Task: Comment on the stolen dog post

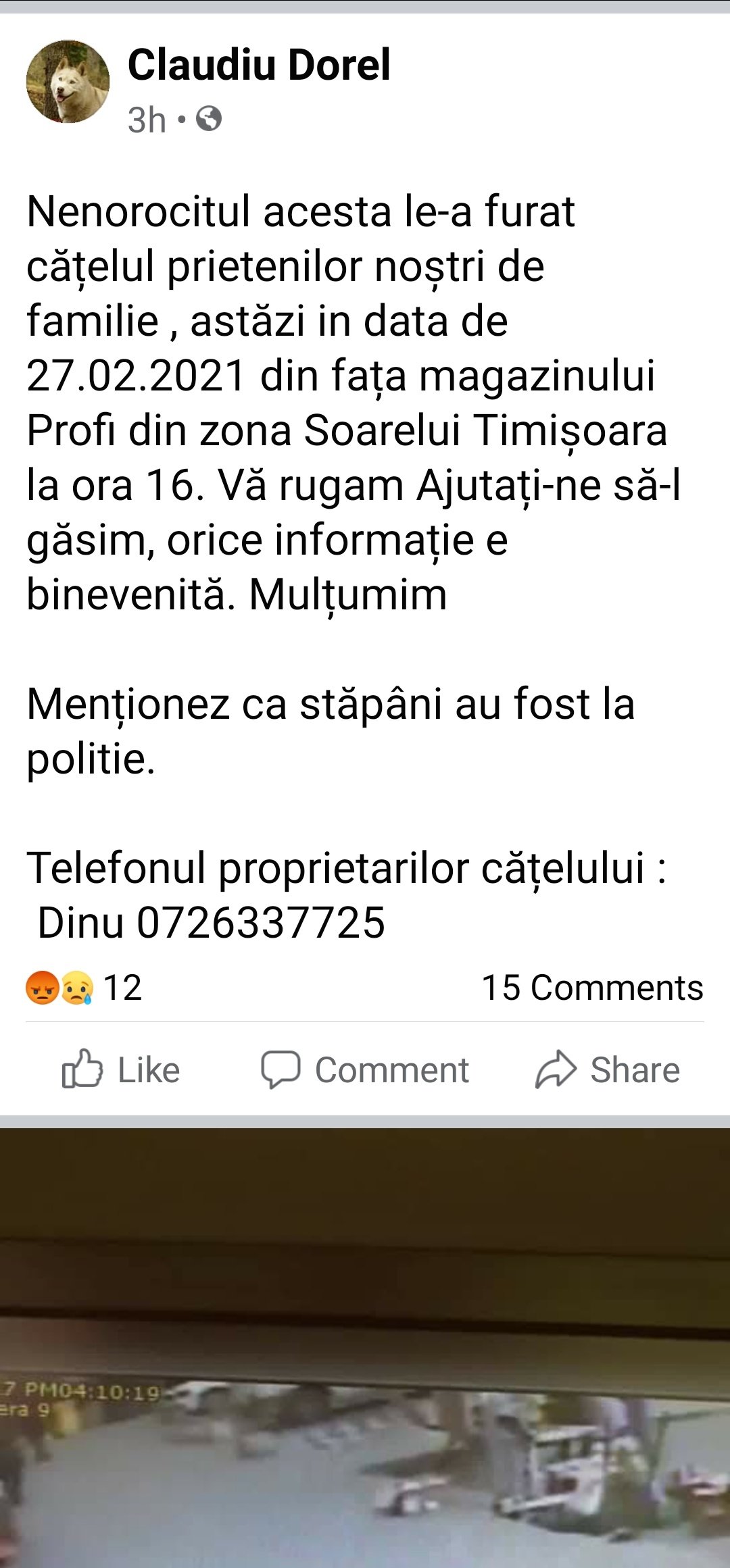Action: coord(365,1069)
